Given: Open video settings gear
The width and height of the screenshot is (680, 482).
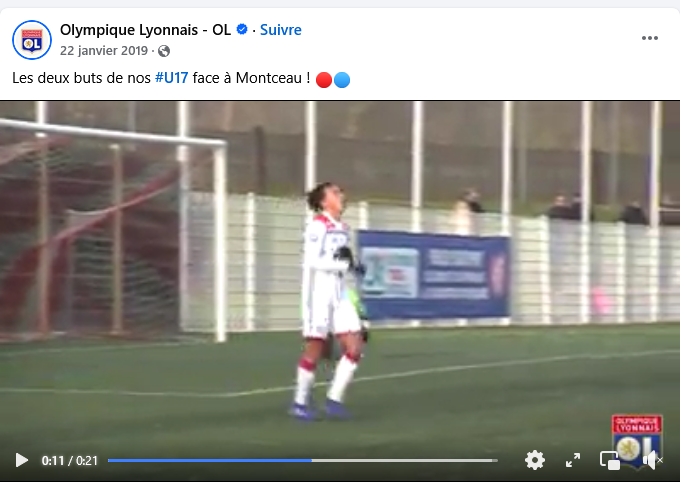Looking at the screenshot, I should (x=535, y=460).
